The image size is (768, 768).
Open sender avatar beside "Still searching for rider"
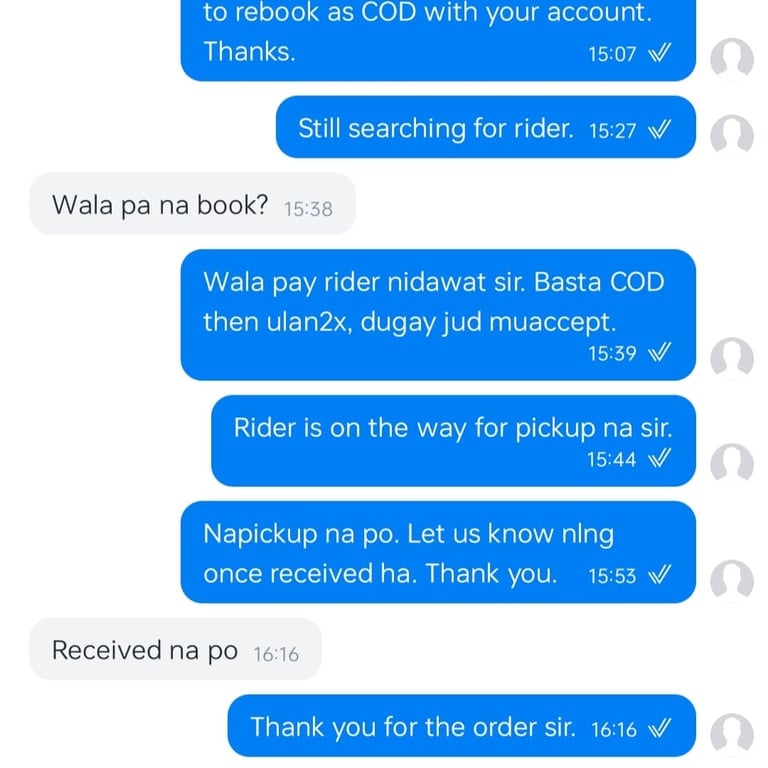[731, 134]
